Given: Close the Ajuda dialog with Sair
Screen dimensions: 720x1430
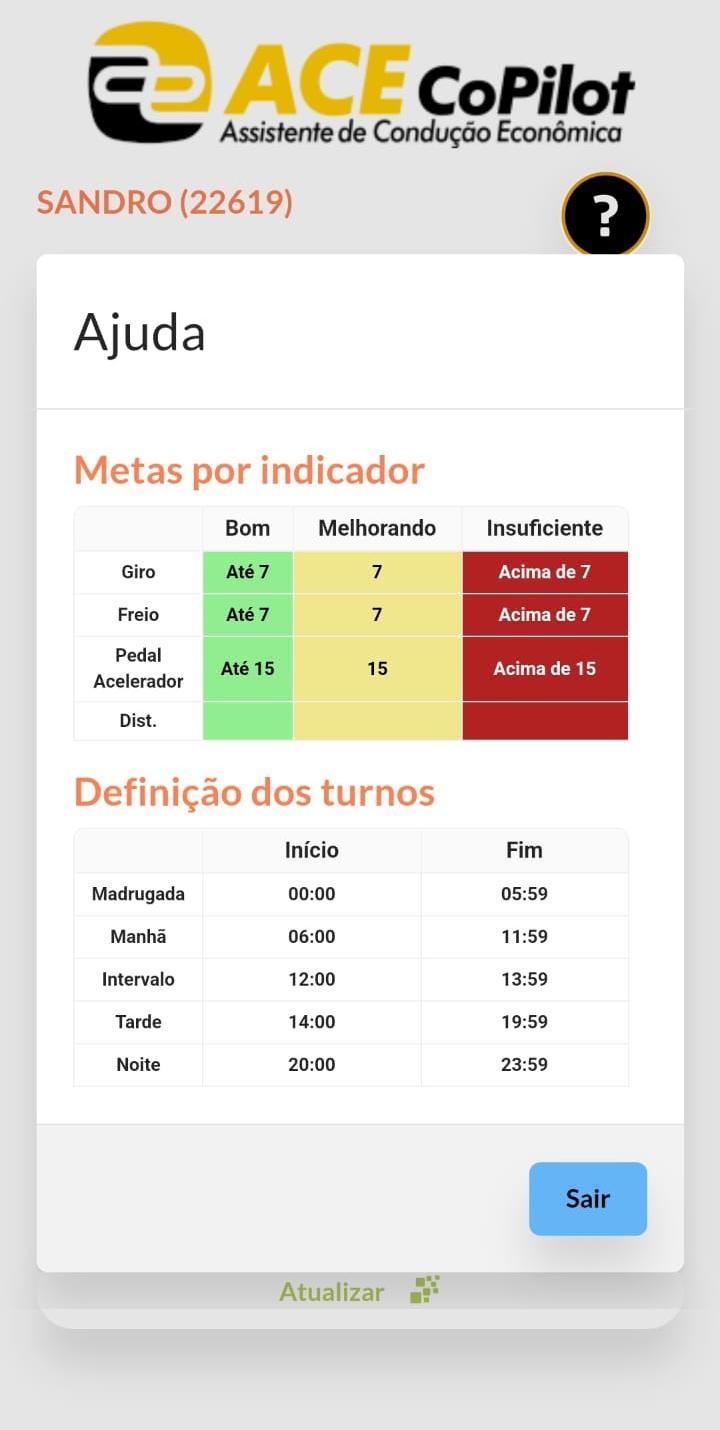Looking at the screenshot, I should (588, 1198).
